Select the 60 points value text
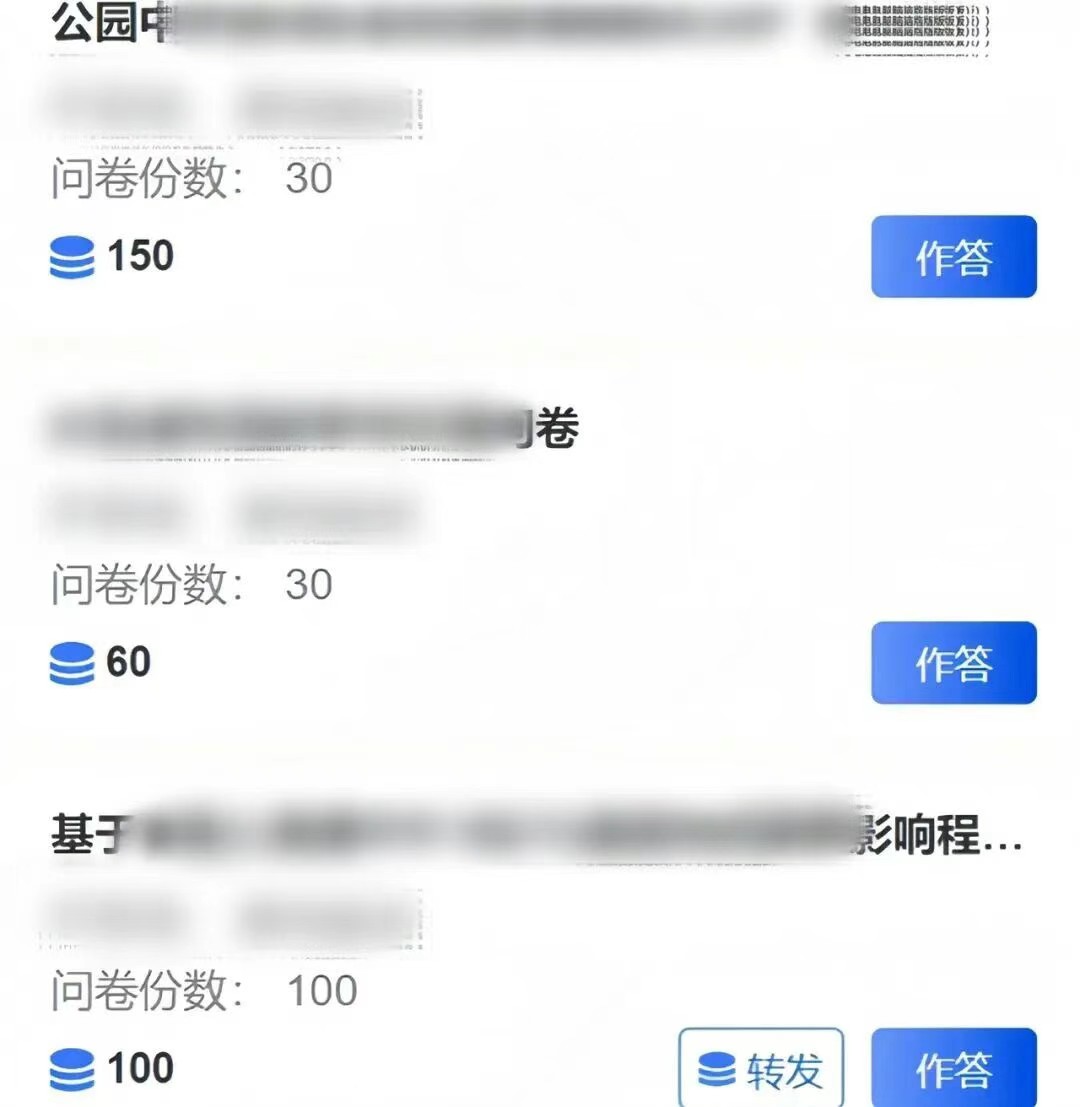This screenshot has height=1107, width=1080. pyautogui.click(x=128, y=662)
